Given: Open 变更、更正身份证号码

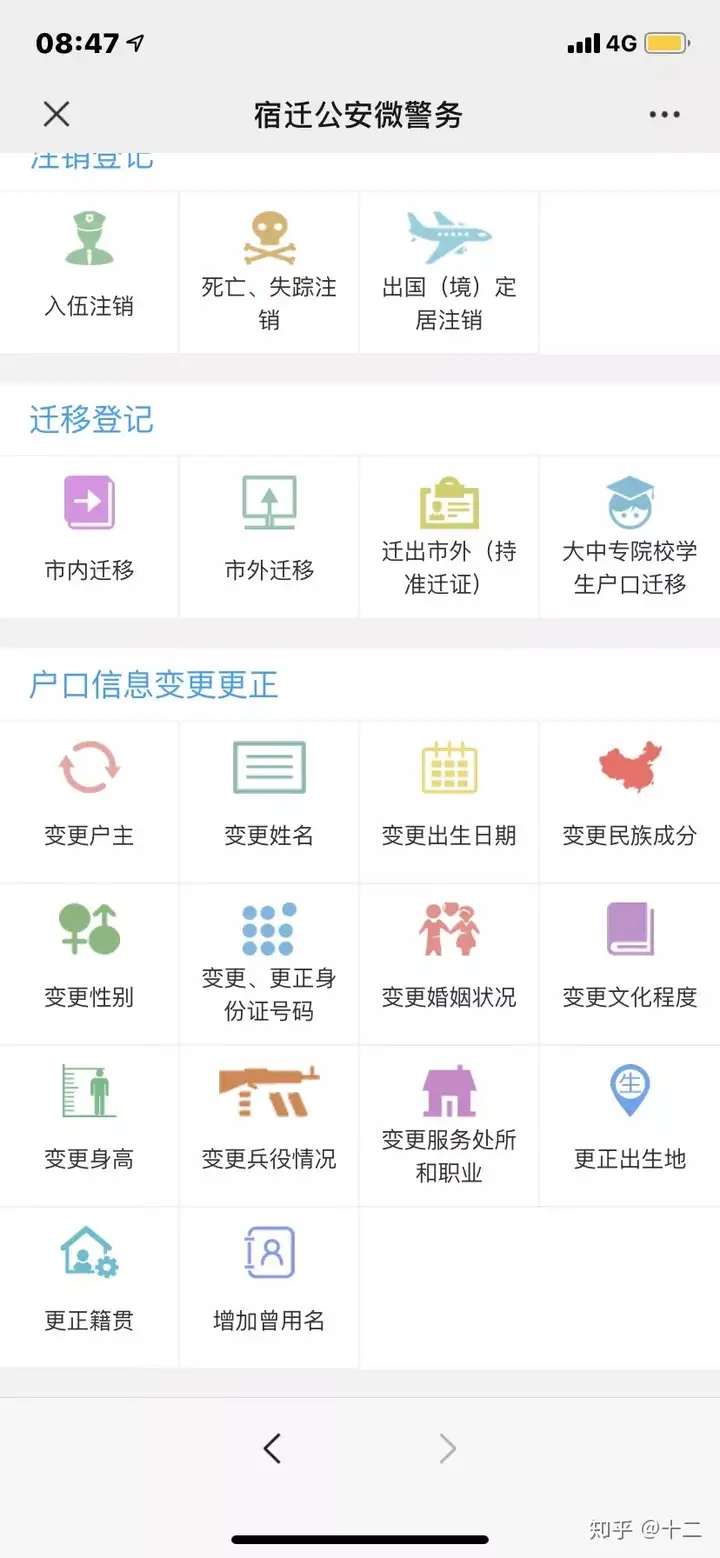Looking at the screenshot, I should click(x=269, y=962).
